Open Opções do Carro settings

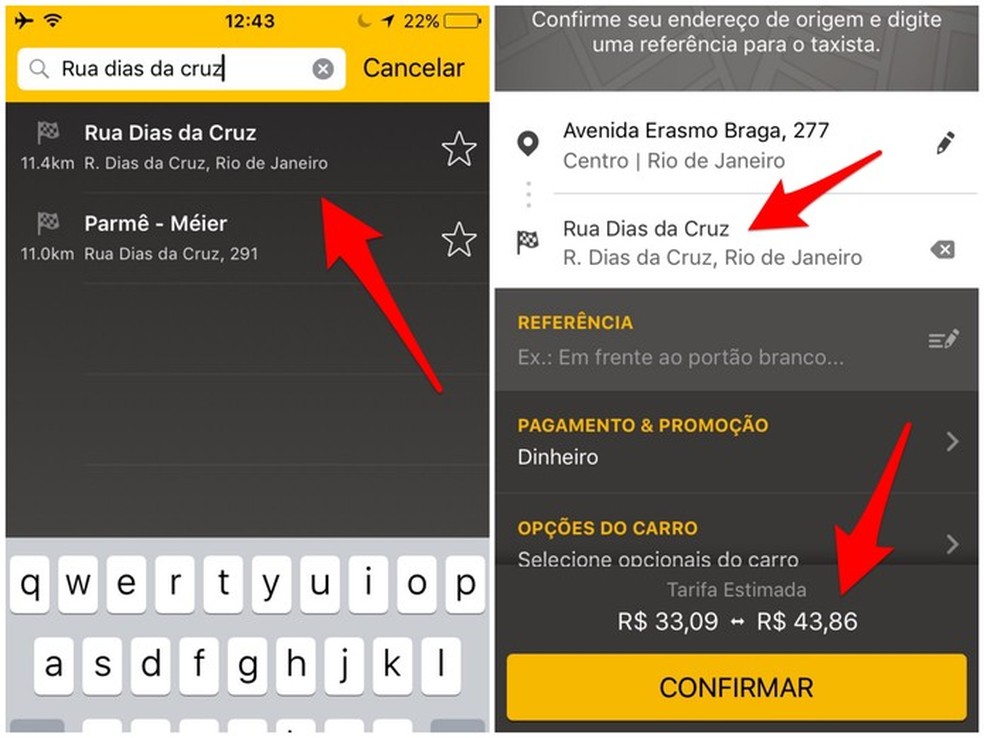pyautogui.click(x=735, y=541)
